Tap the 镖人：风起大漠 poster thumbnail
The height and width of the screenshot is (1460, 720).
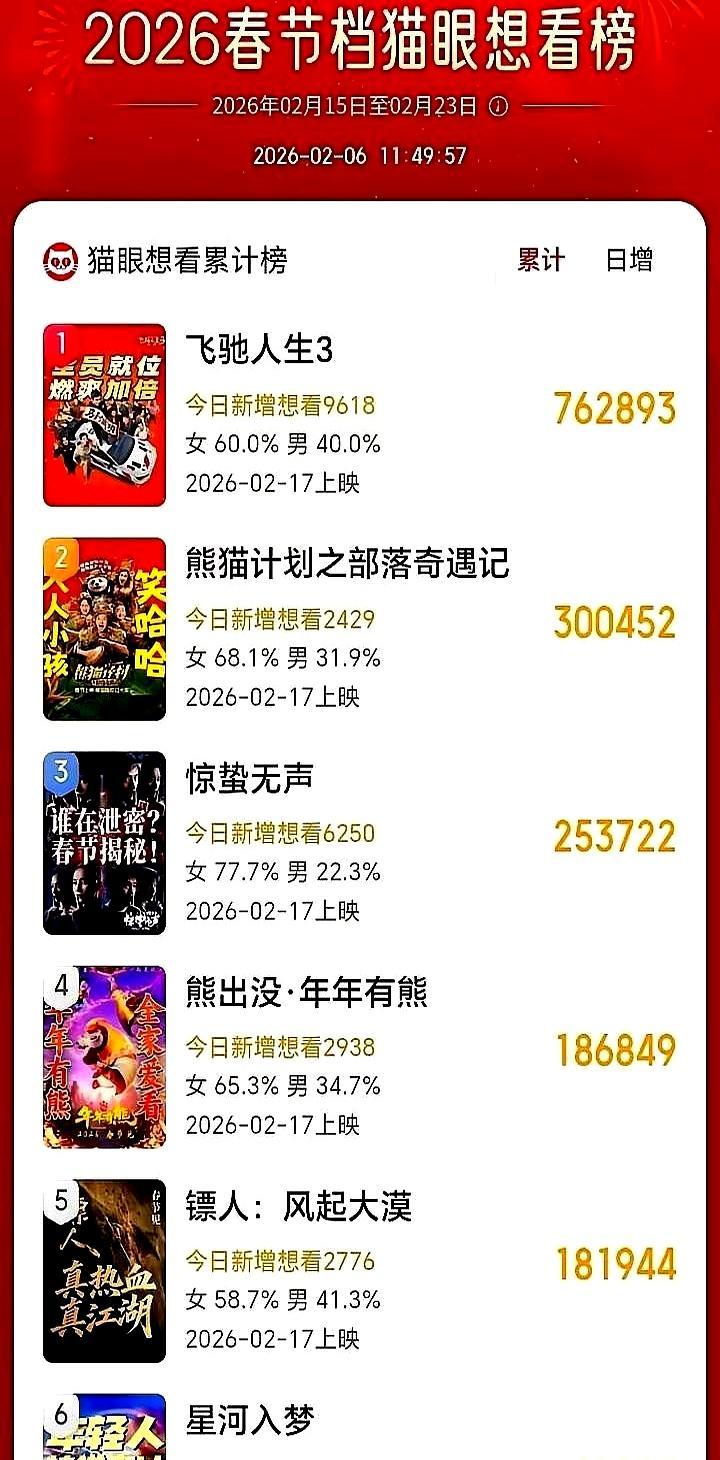(104, 1271)
